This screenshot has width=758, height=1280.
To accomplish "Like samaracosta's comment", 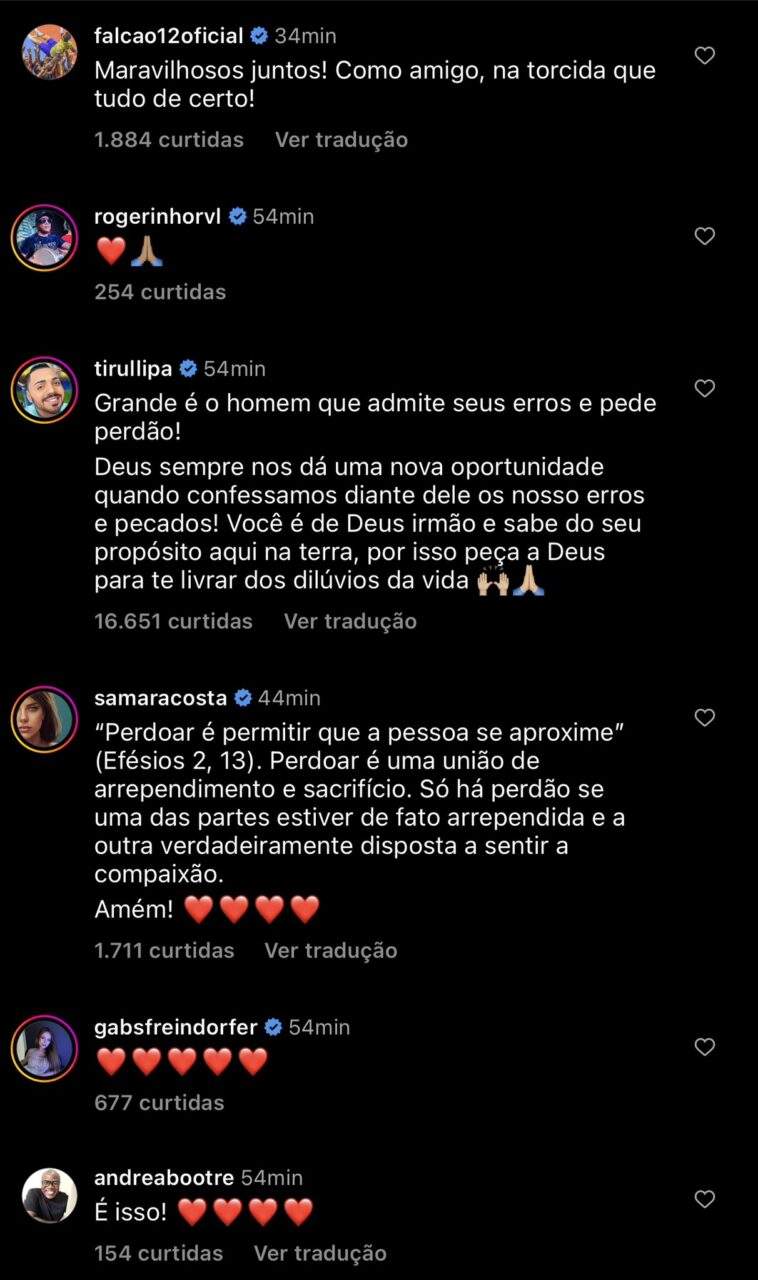I will coord(705,717).
